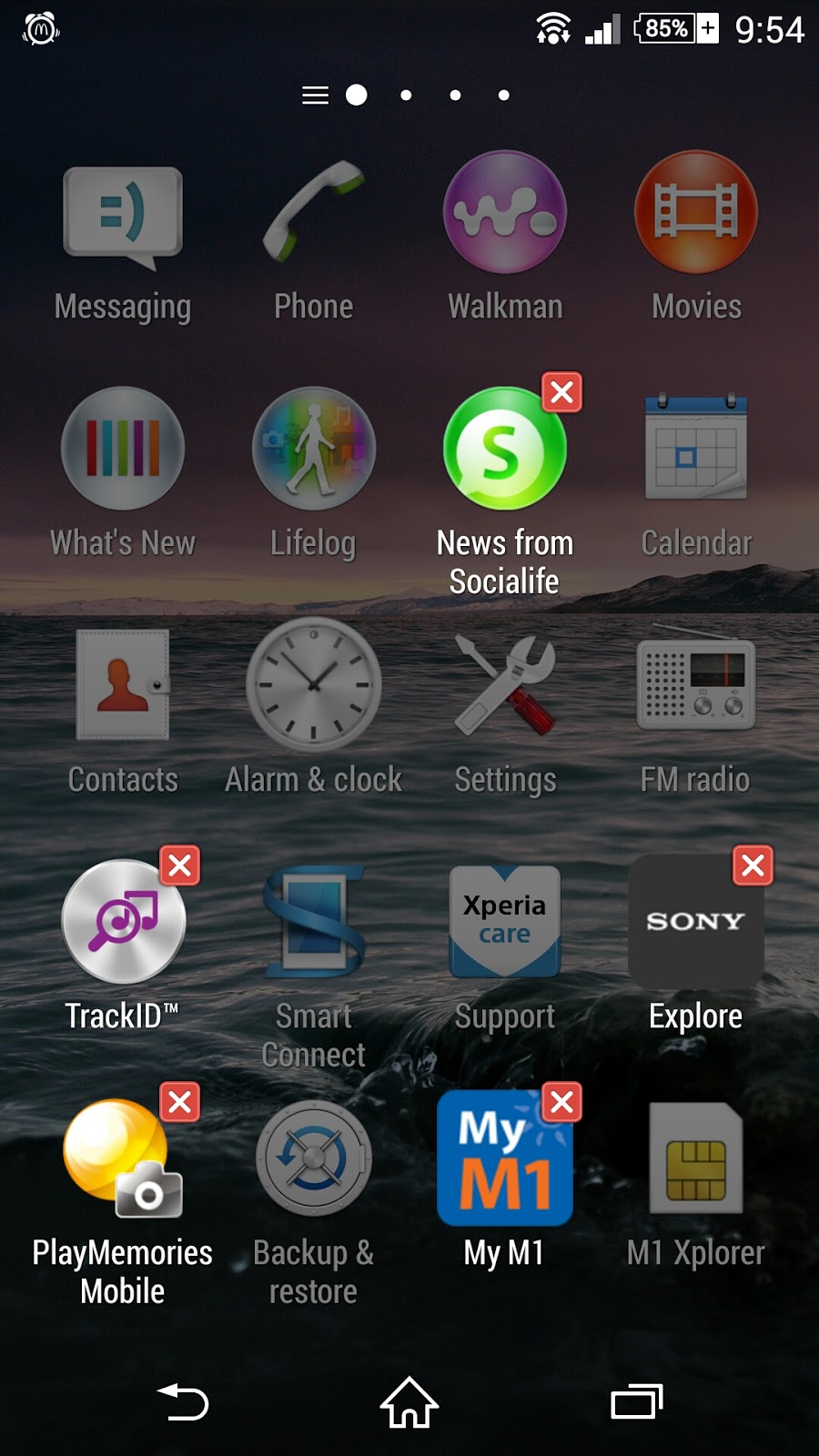The width and height of the screenshot is (819, 1456).
Task: Remove PlayMemories Mobile with its X badge
Action: tap(179, 1102)
